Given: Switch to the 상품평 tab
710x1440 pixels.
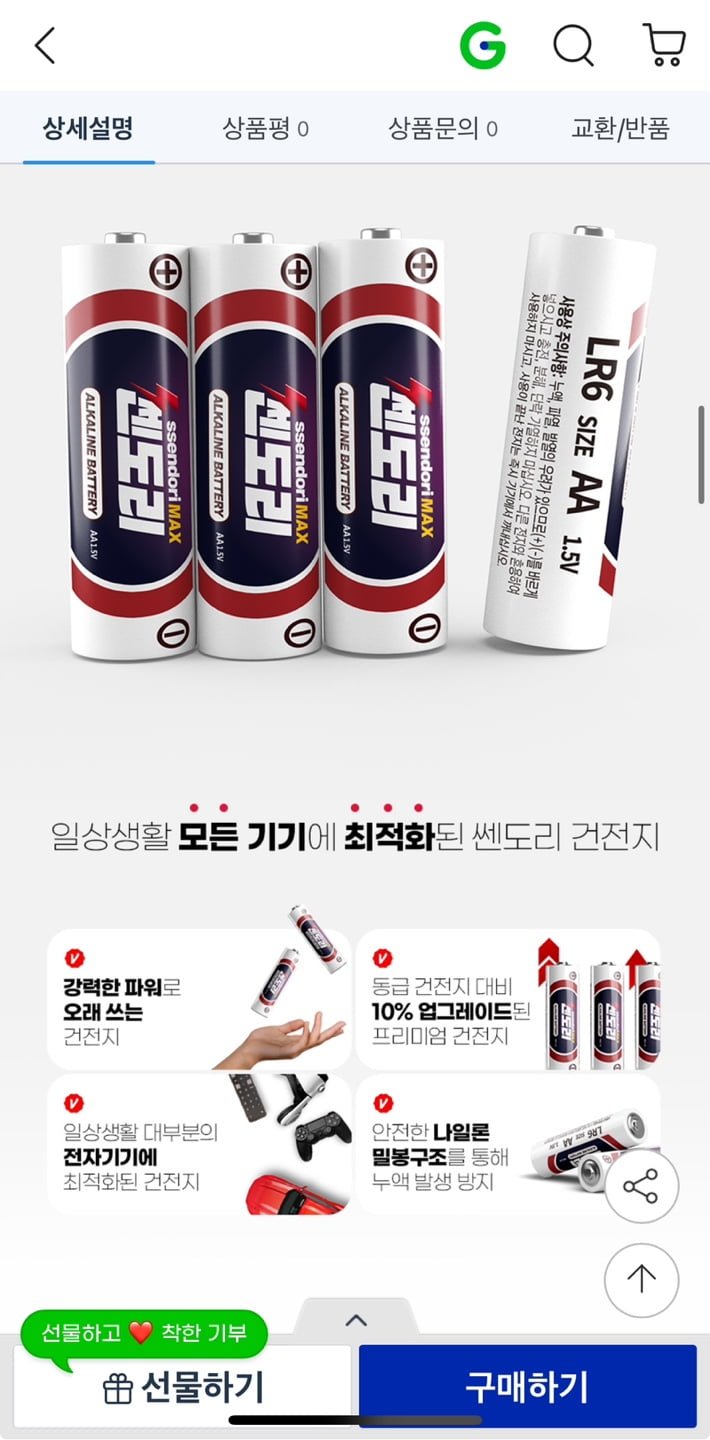Looking at the screenshot, I should 265,128.
